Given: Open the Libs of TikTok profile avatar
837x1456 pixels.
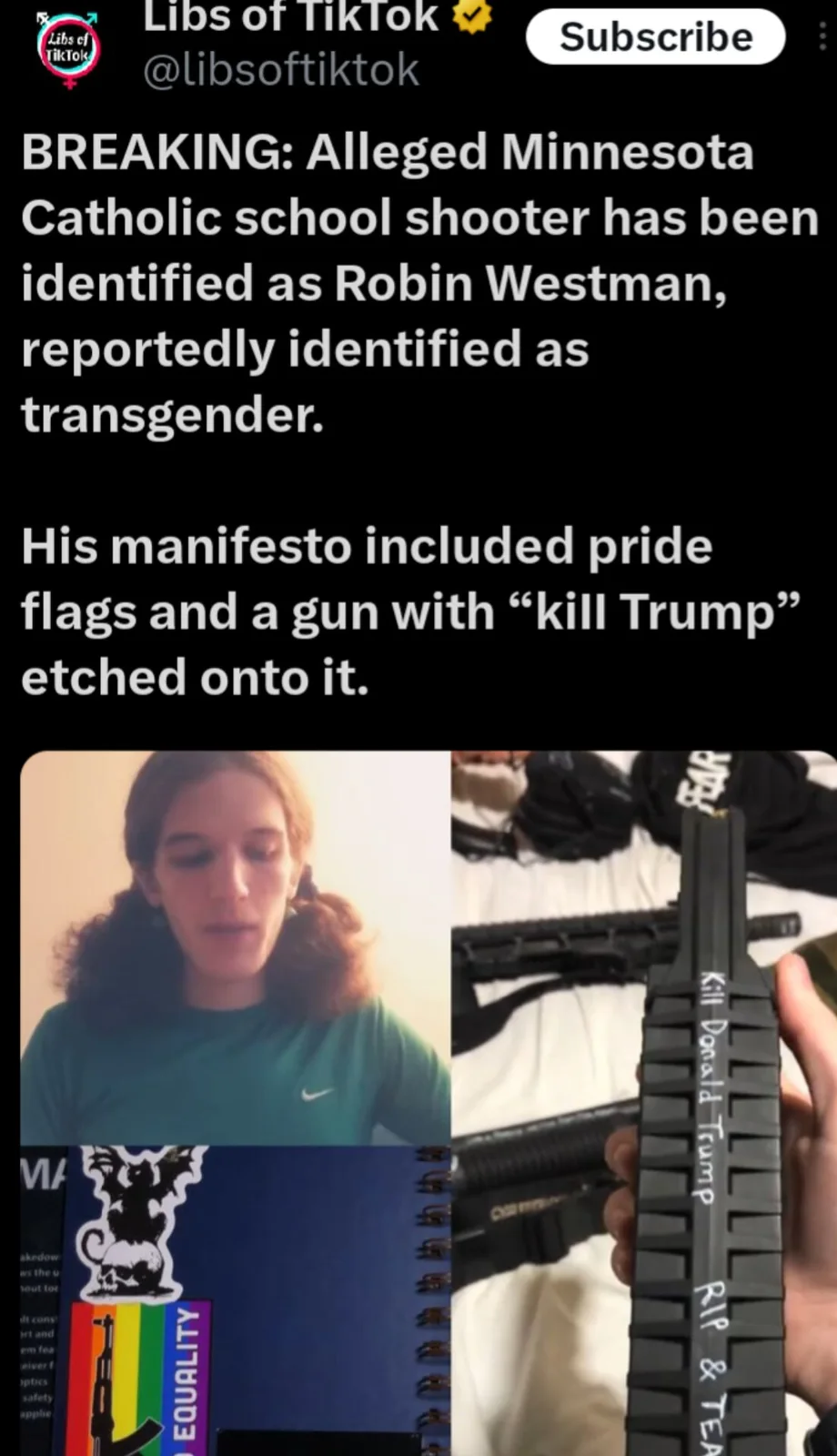Looking at the screenshot, I should pos(69,50).
